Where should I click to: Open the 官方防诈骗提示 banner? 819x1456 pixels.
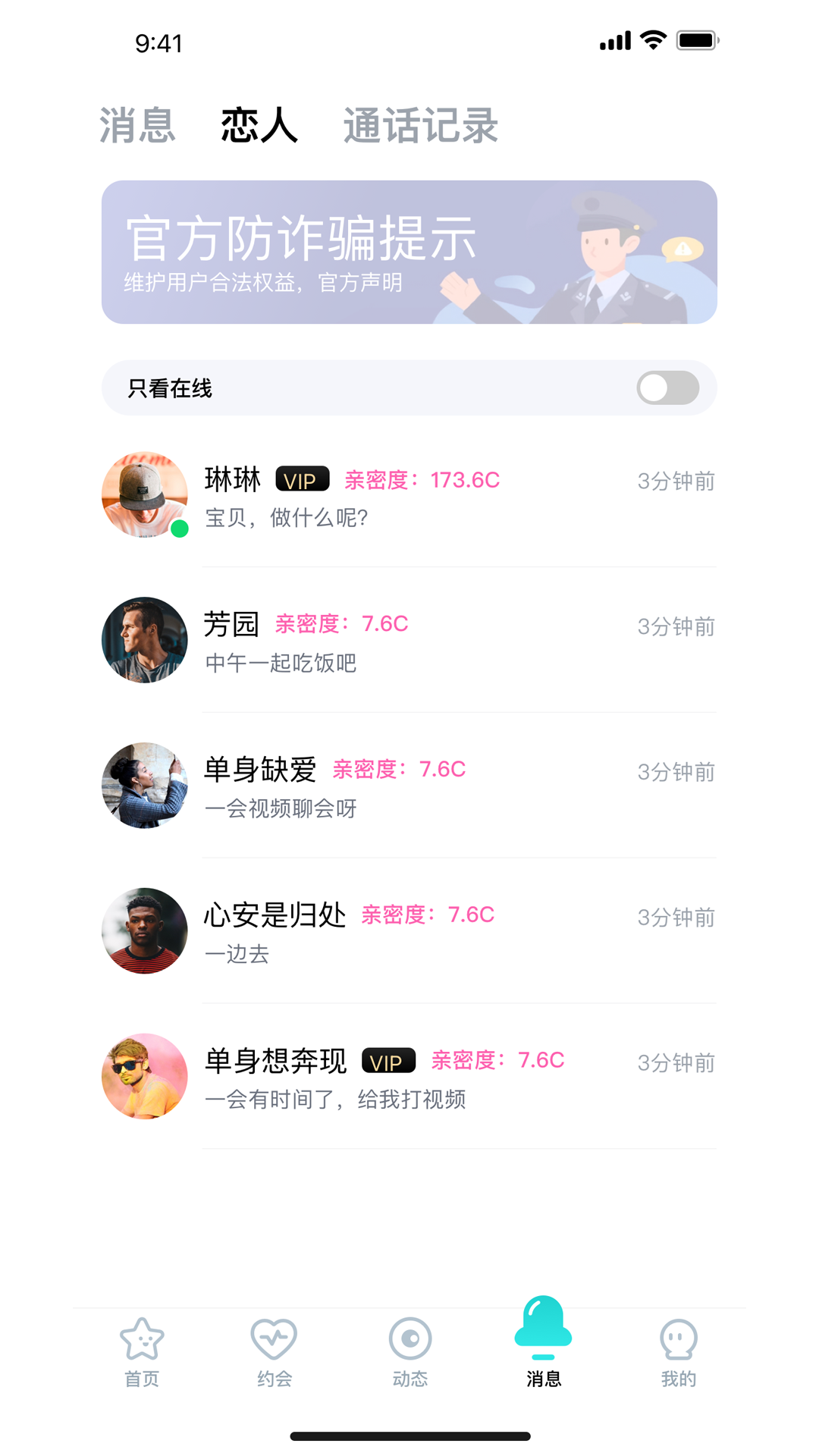(x=409, y=250)
